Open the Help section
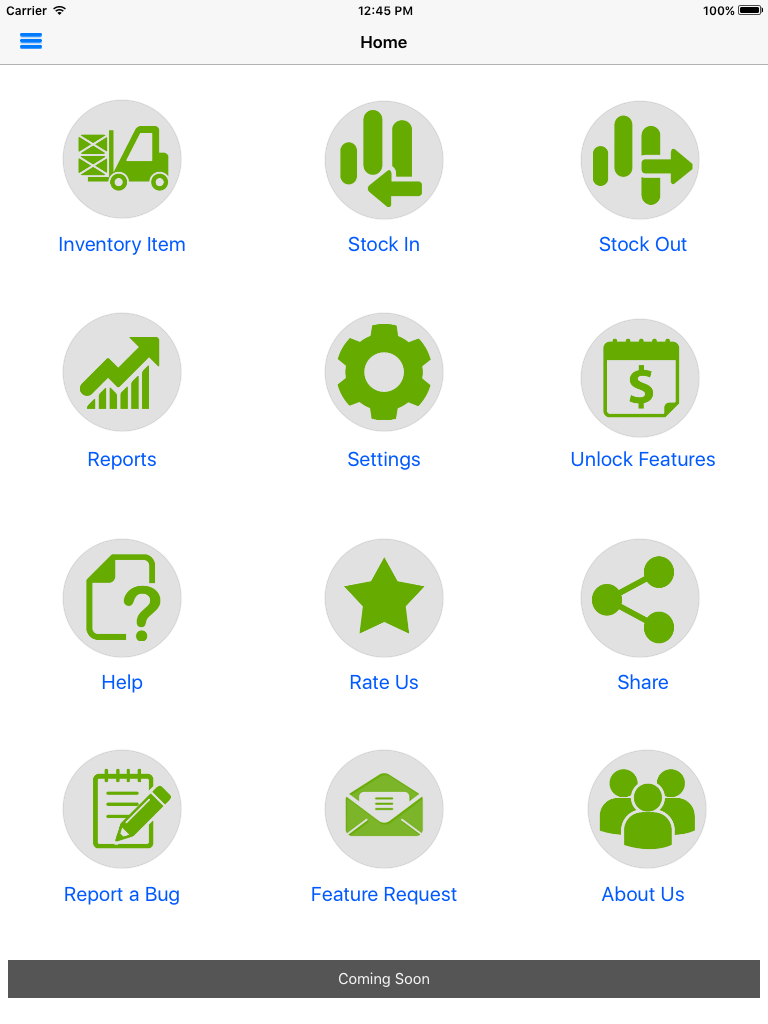This screenshot has width=768, height=1024. pyautogui.click(x=122, y=598)
